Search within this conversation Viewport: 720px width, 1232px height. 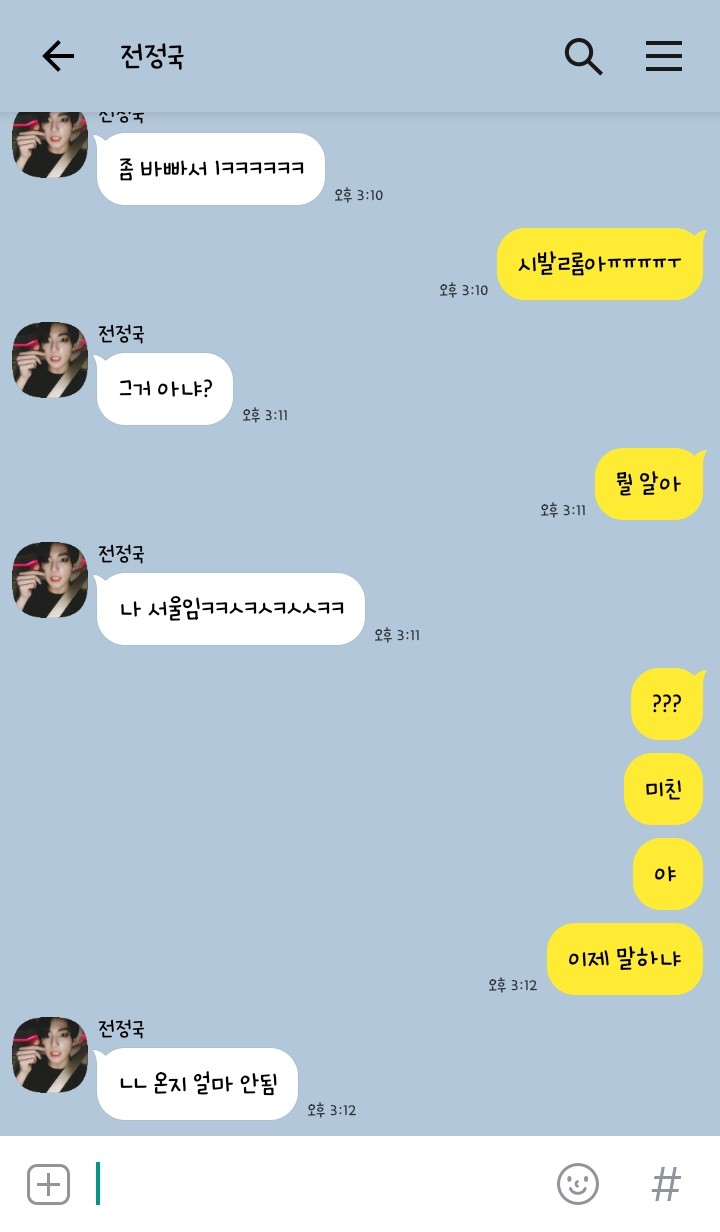583,57
